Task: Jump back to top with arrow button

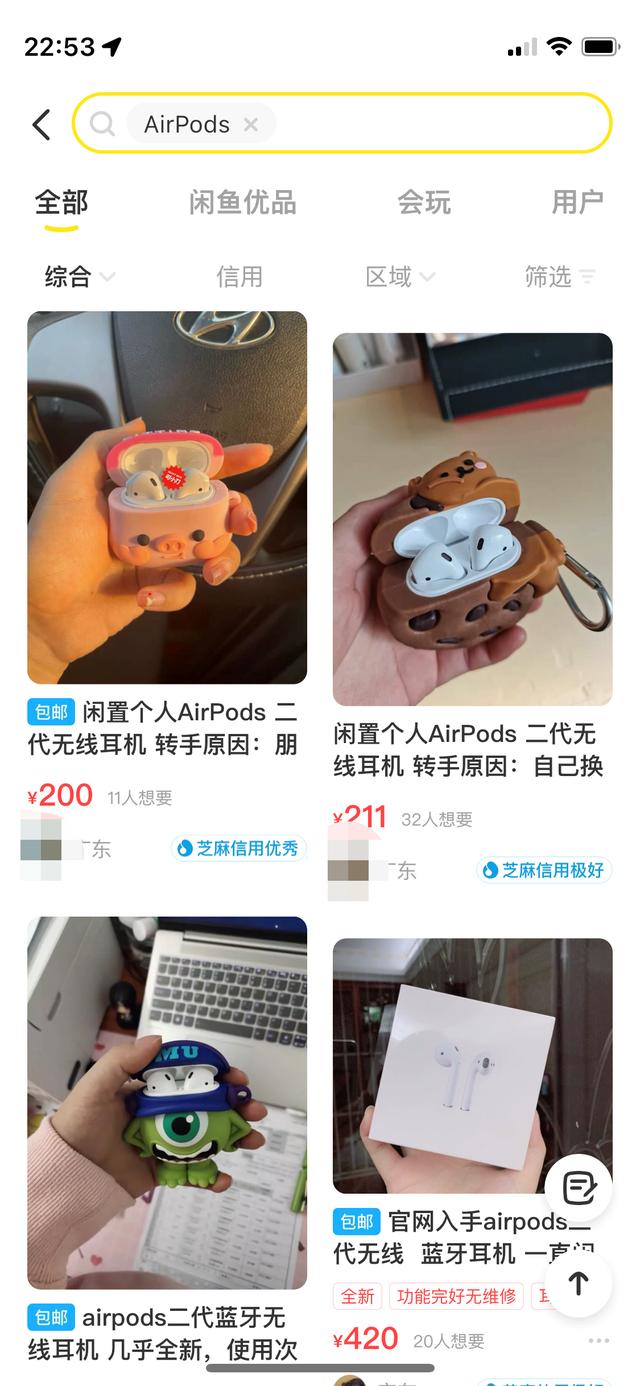Action: point(579,1283)
